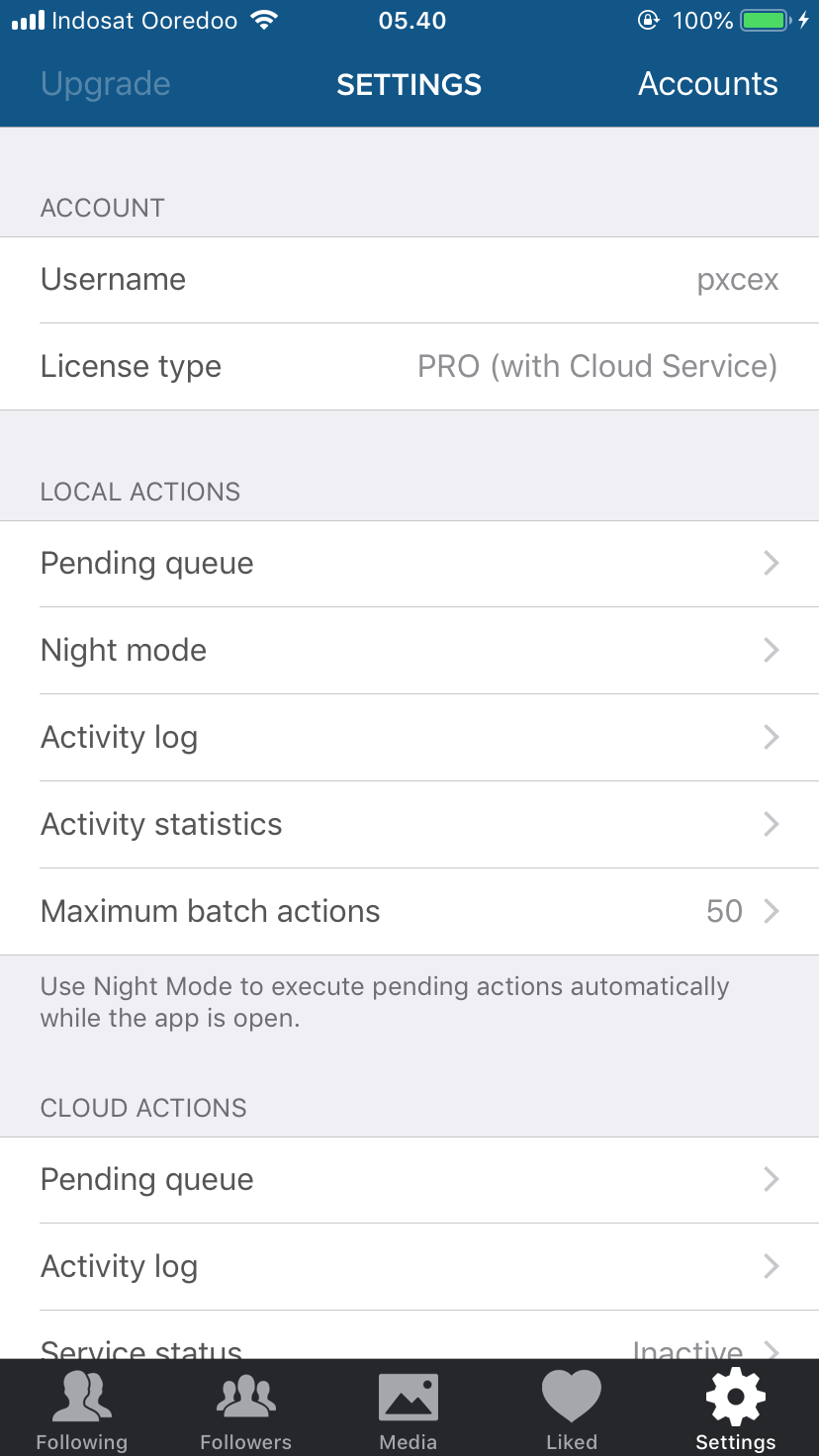
Task: Open Service status row
Action: tap(409, 1335)
